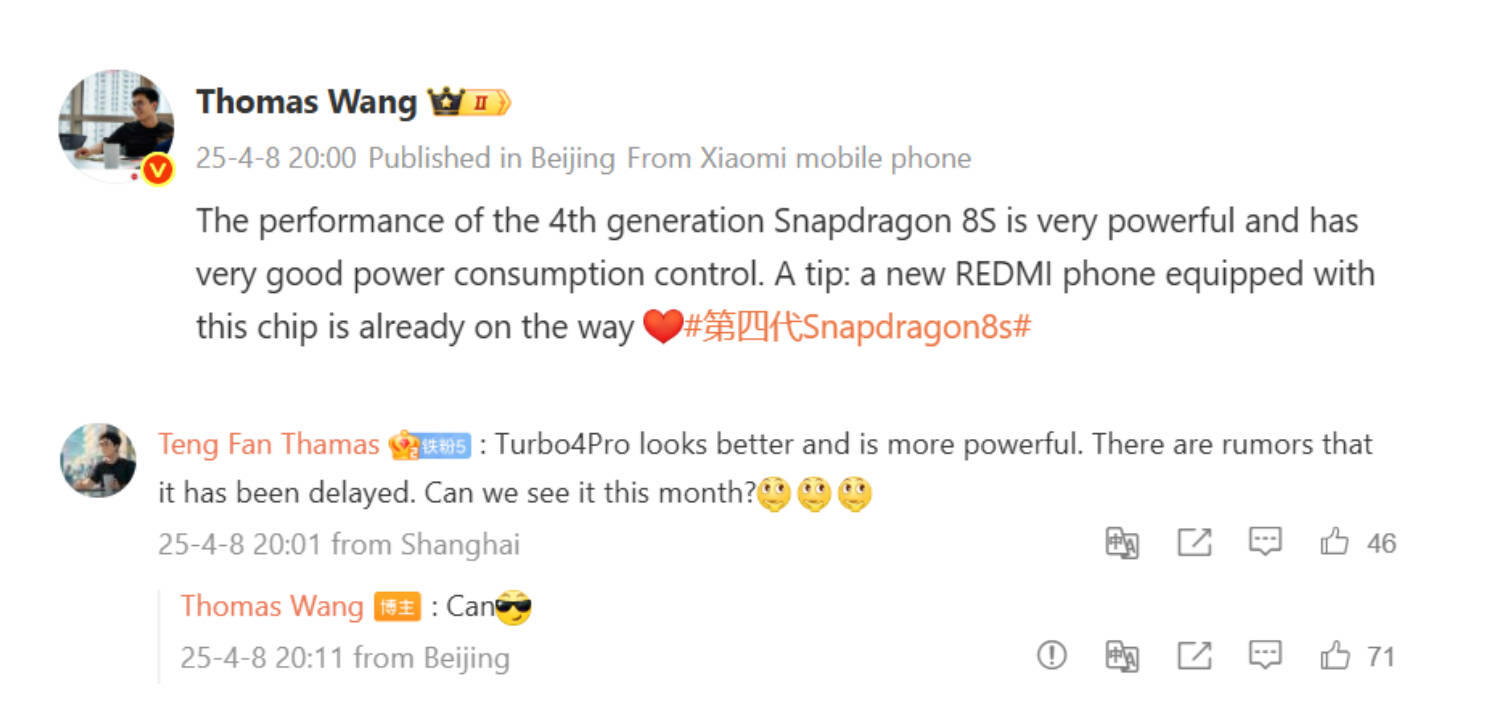View Teng Fan Thamas's avatar

[x=97, y=461]
